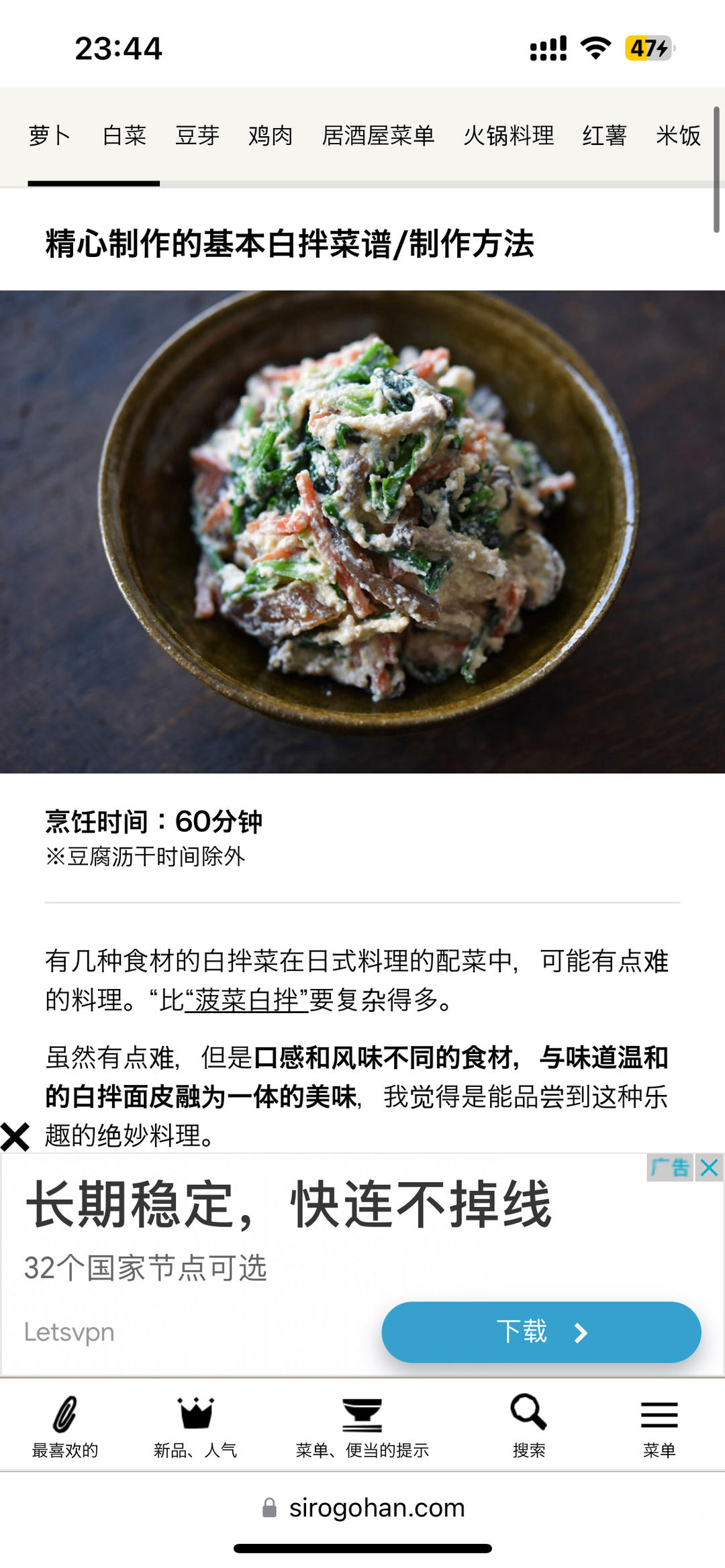
Task: View 火锅料理 recipes
Action: [x=508, y=136]
